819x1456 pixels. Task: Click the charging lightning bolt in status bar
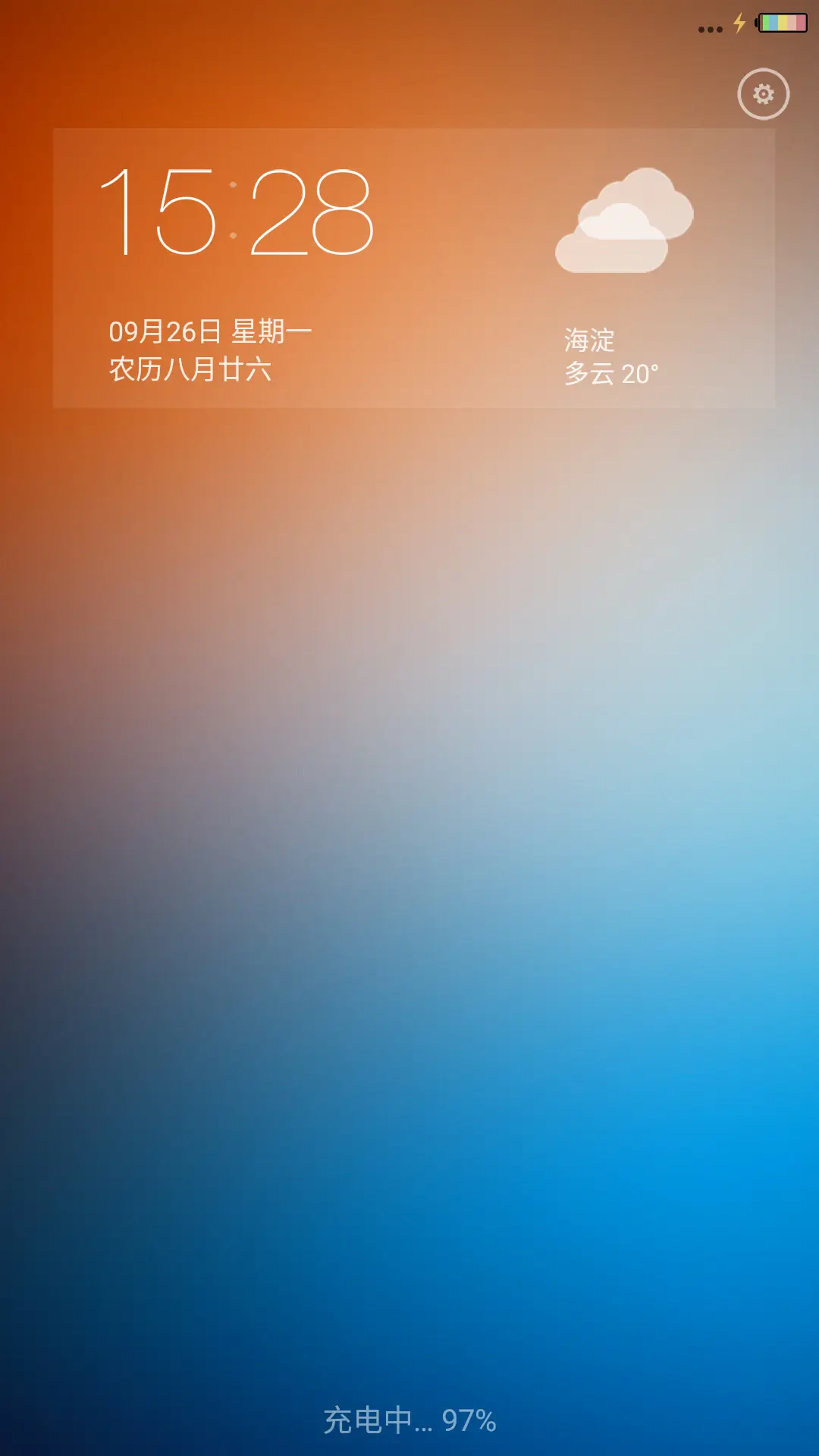click(738, 23)
